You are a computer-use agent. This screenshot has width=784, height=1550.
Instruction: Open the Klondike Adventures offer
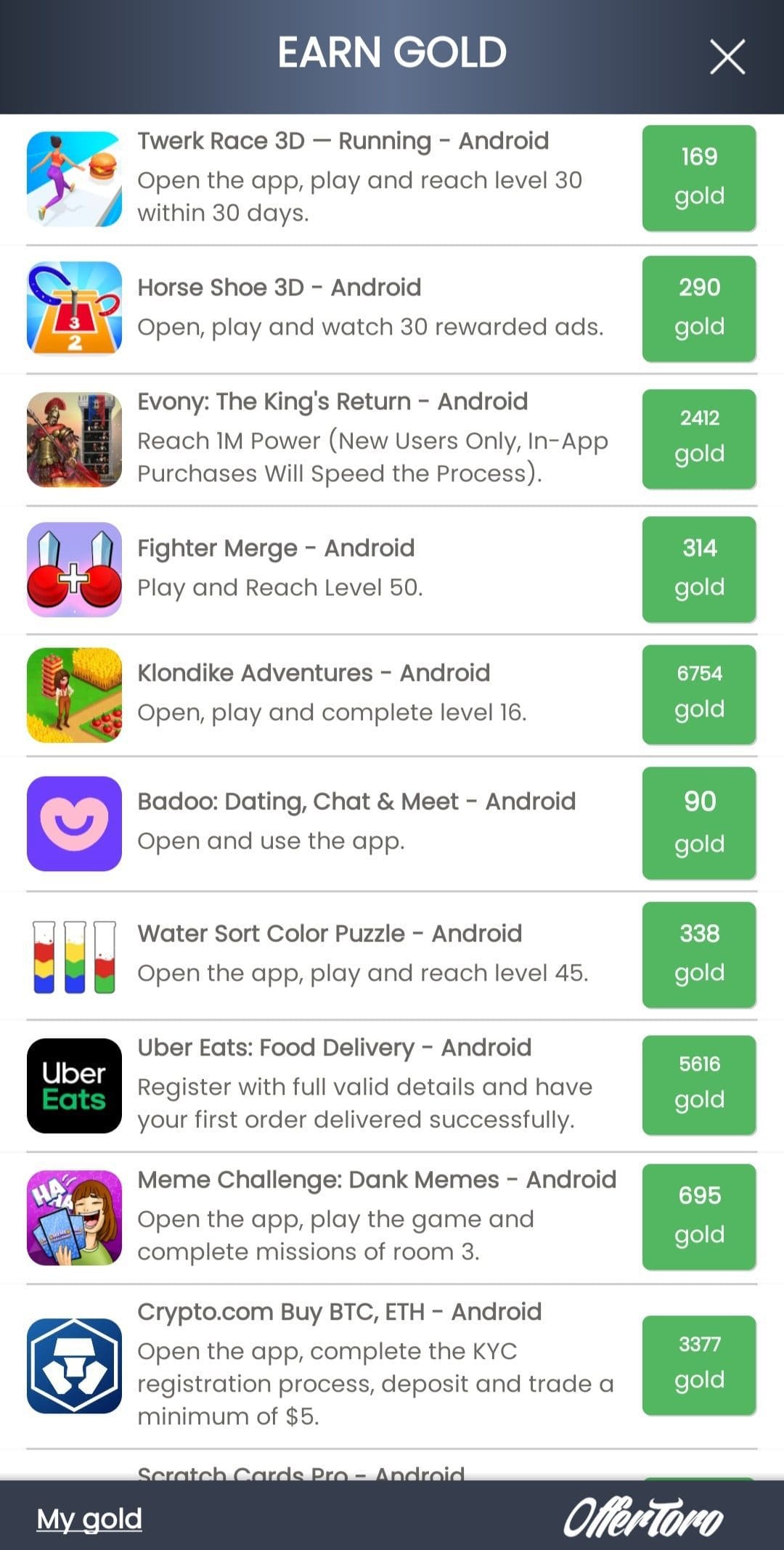[392, 695]
